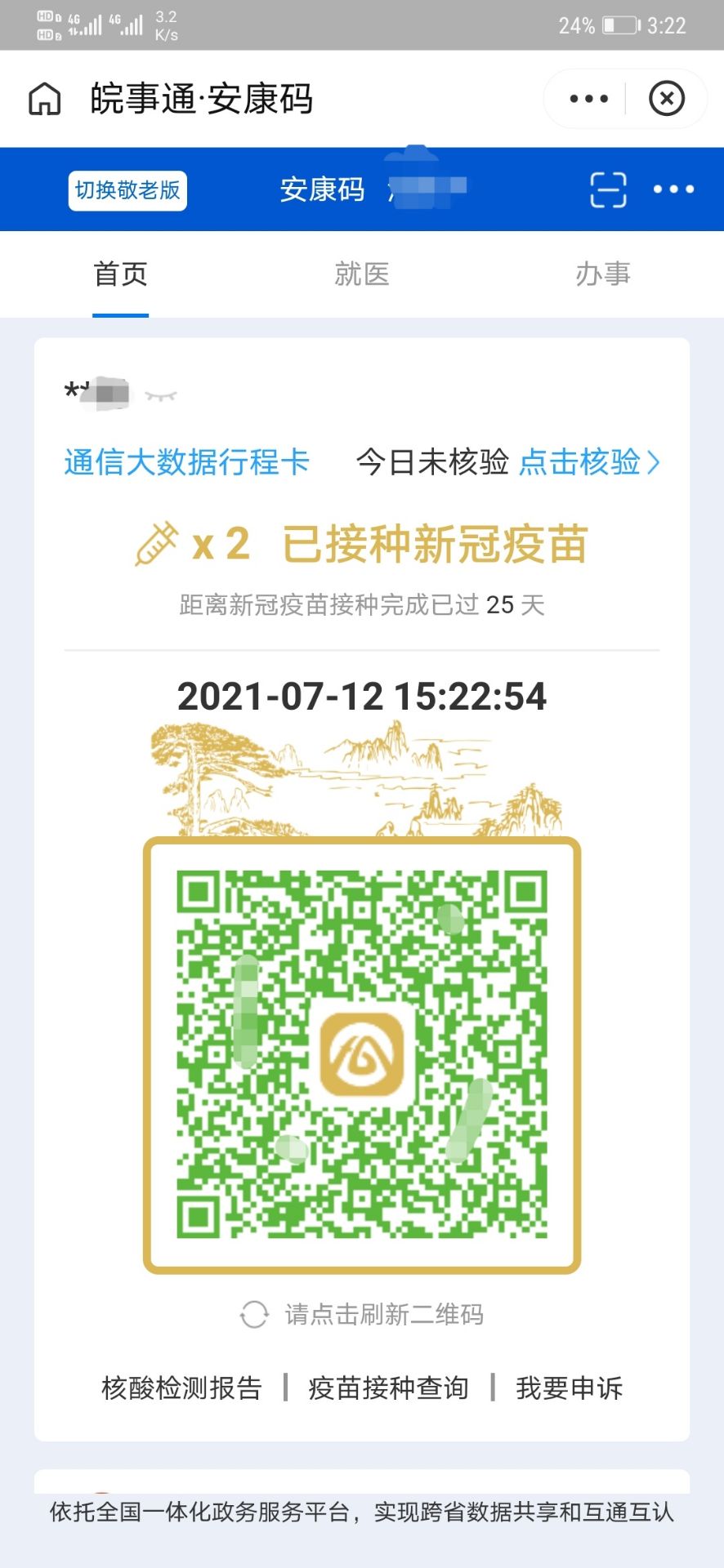This screenshot has width=724, height=1568.
Task: Switch to the 就医 tab
Action: (361, 274)
